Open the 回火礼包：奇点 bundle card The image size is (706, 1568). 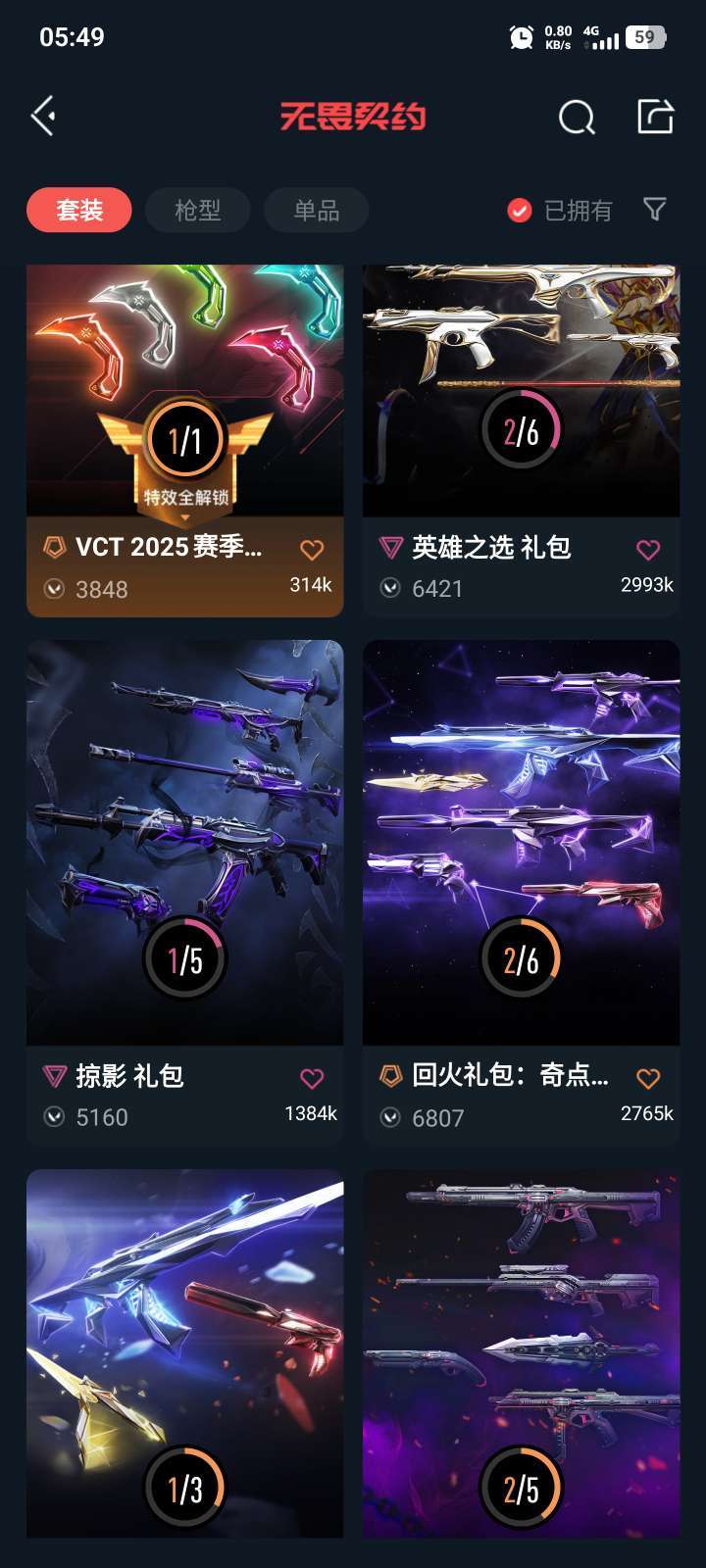(521, 893)
